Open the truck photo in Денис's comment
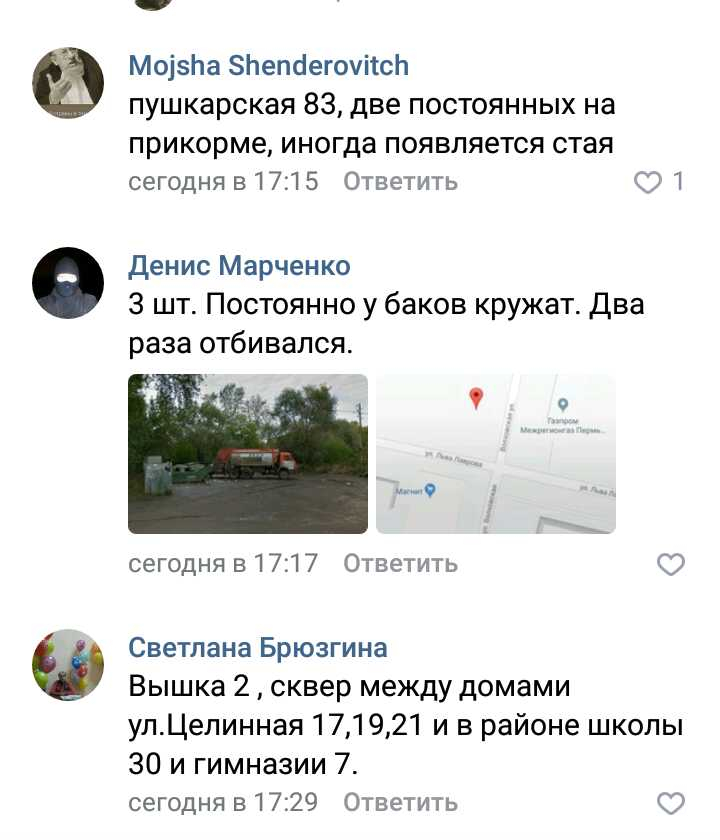 [x=248, y=454]
